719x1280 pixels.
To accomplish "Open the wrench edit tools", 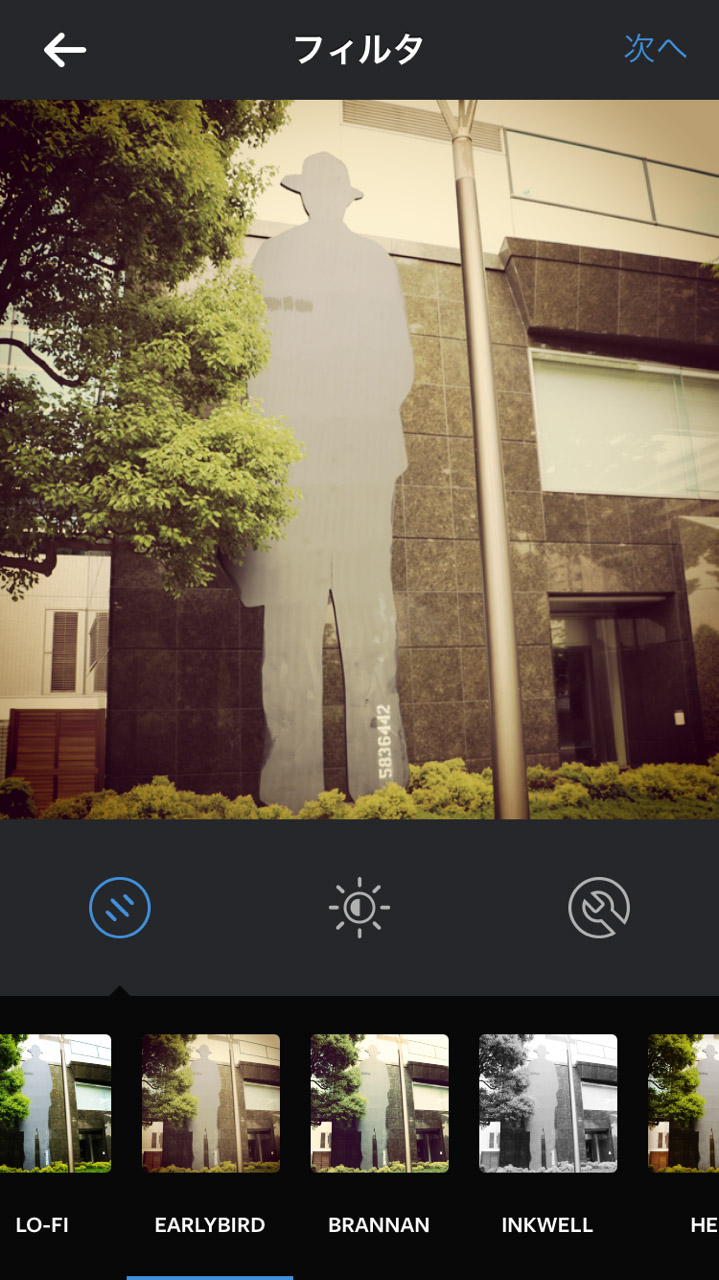I will (x=598, y=908).
